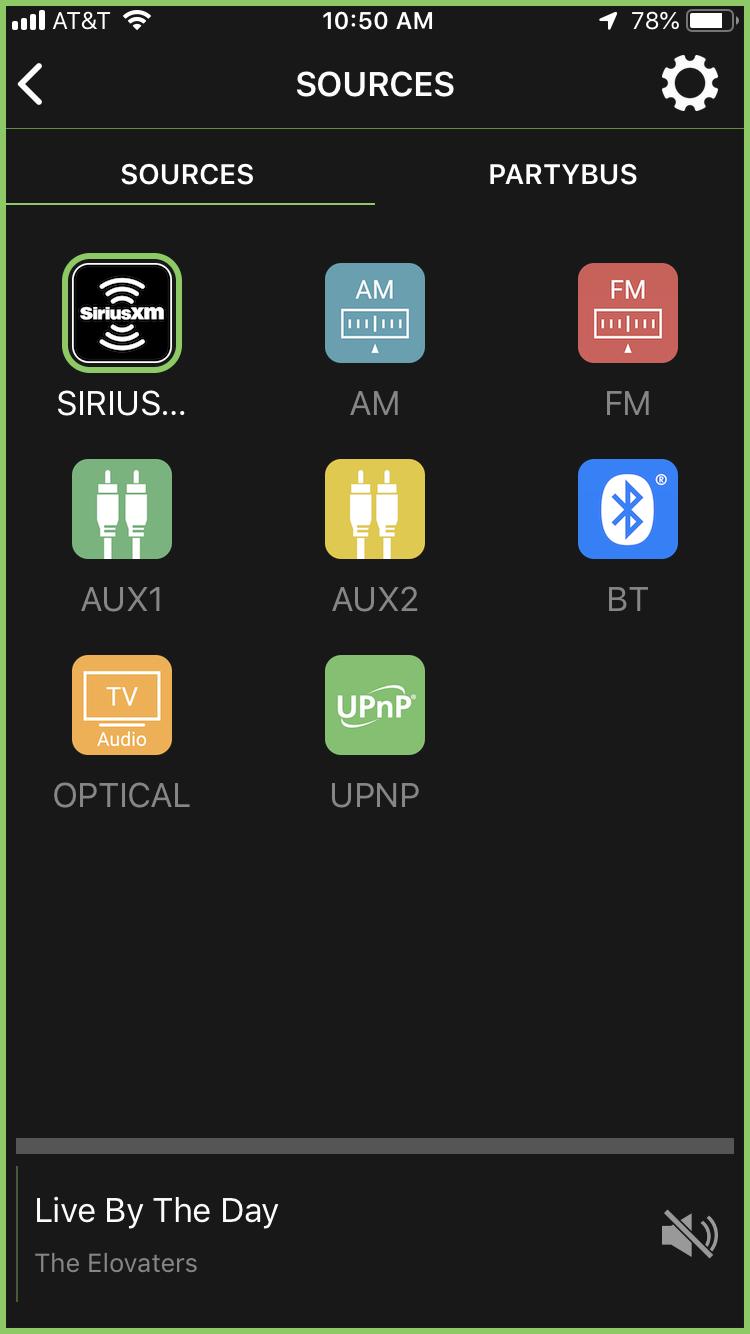
Task: Select the Sources tab
Action: pos(187,174)
